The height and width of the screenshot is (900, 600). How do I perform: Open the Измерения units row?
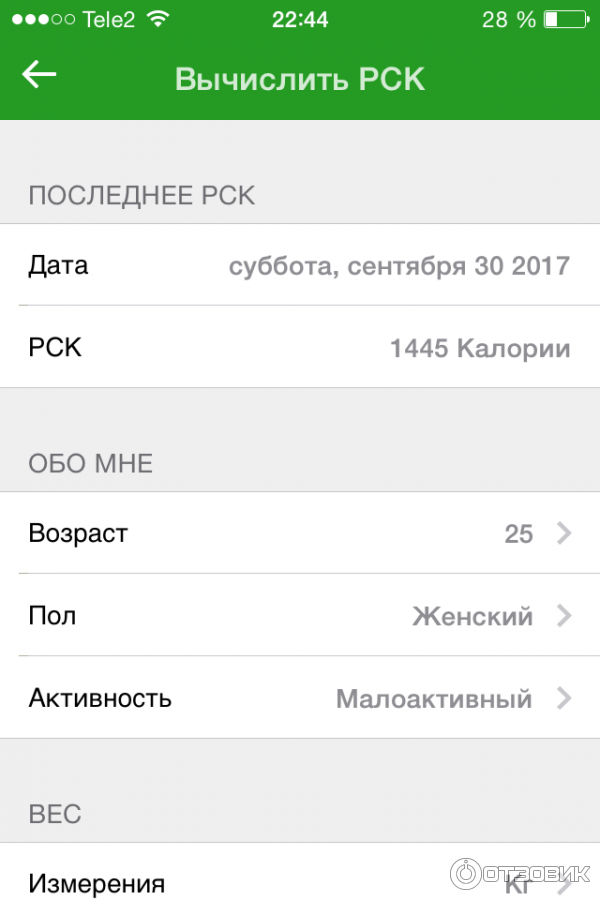coord(300,882)
